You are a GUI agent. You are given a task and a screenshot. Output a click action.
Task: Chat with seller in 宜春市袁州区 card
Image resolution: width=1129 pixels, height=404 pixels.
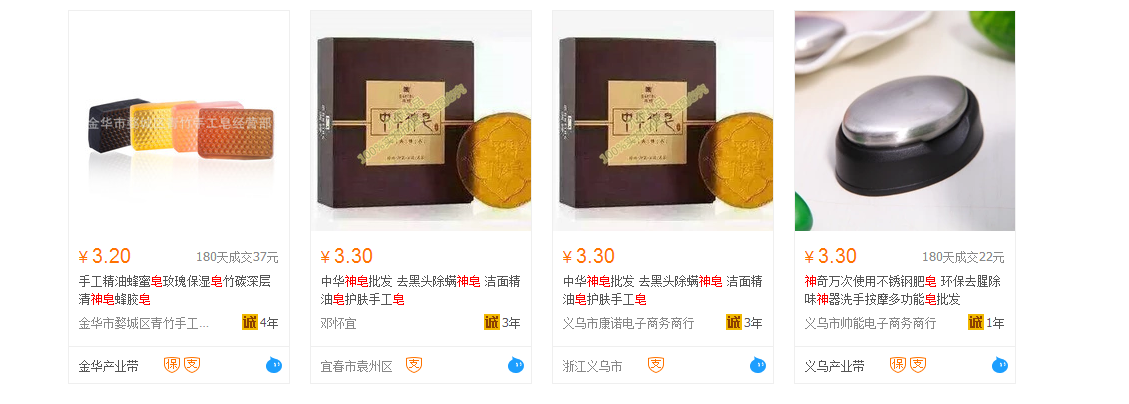516,365
